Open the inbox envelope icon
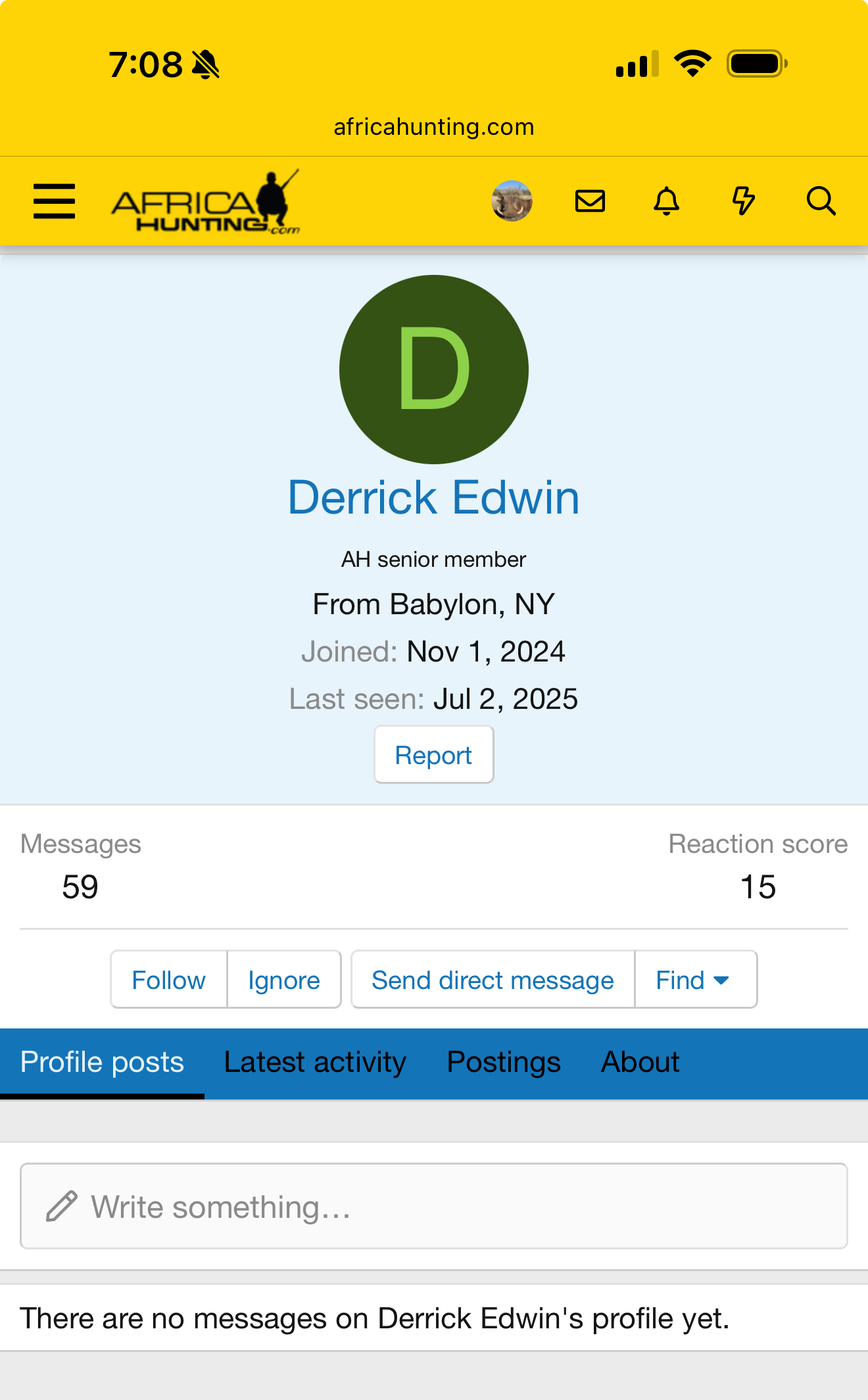 point(590,201)
